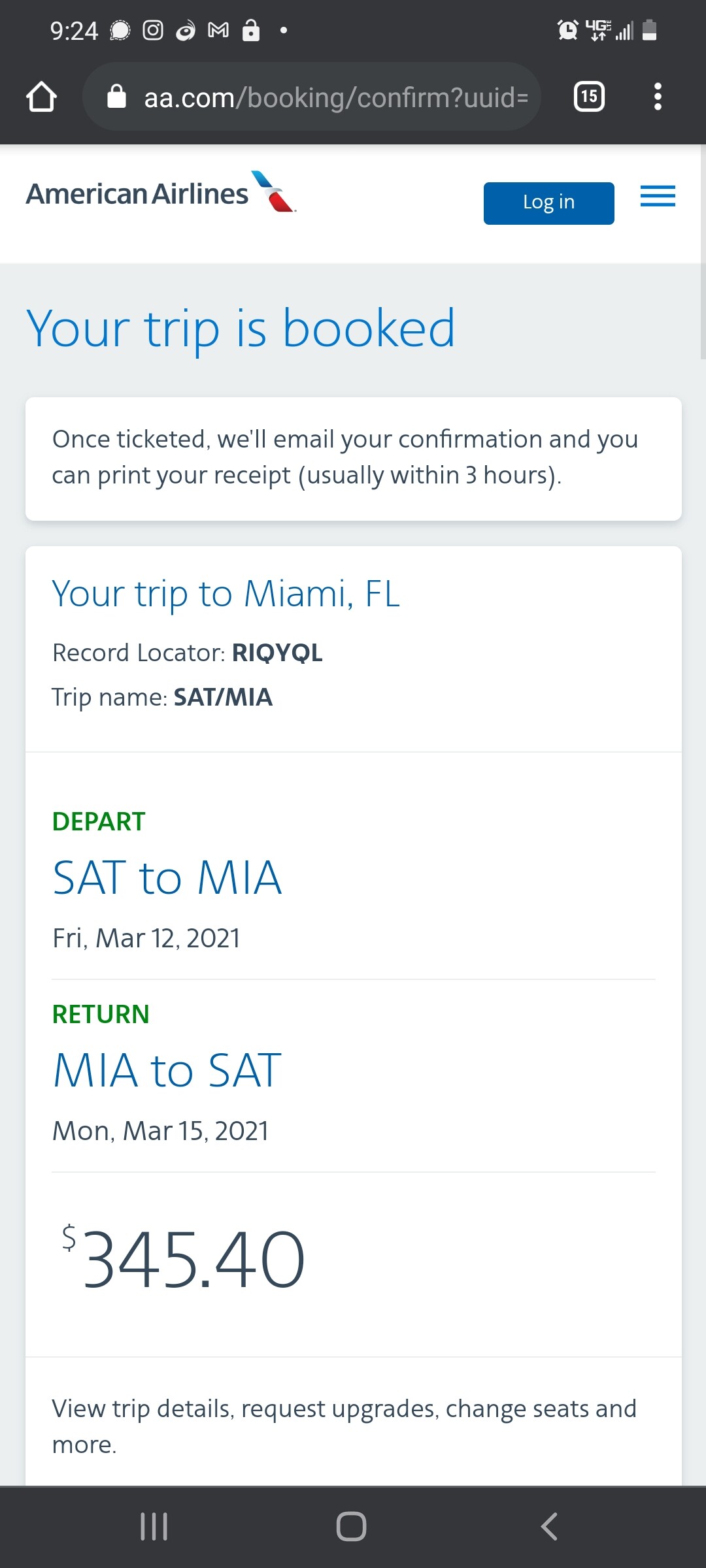
Task: Open the browser tab switcher
Action: pos(589,97)
